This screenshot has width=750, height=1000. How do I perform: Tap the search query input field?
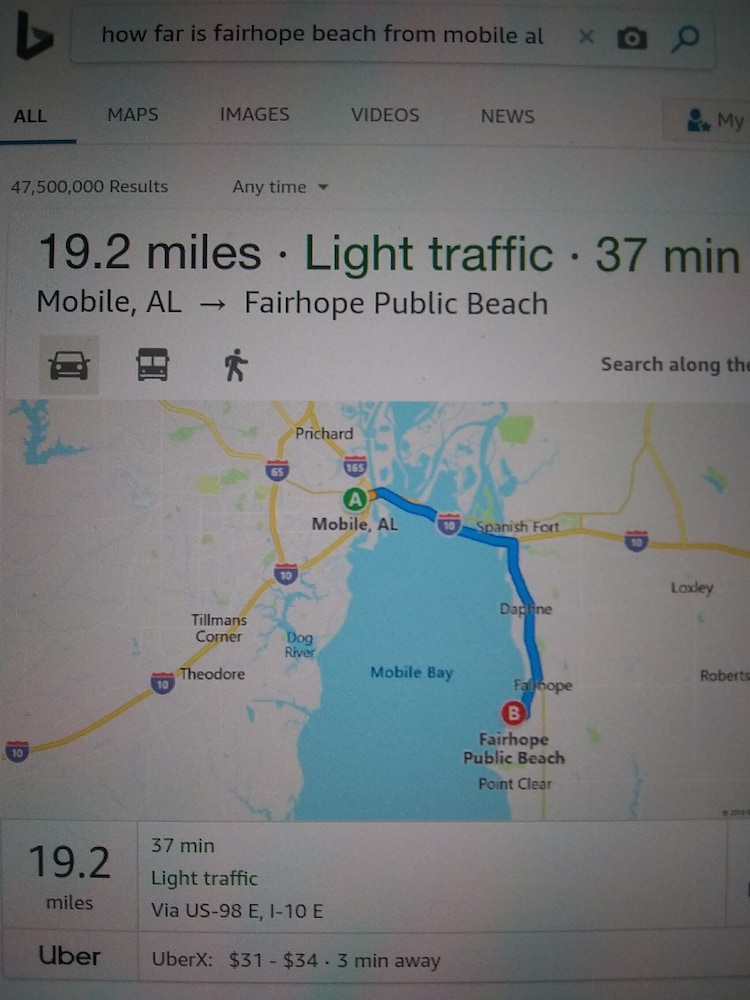322,36
